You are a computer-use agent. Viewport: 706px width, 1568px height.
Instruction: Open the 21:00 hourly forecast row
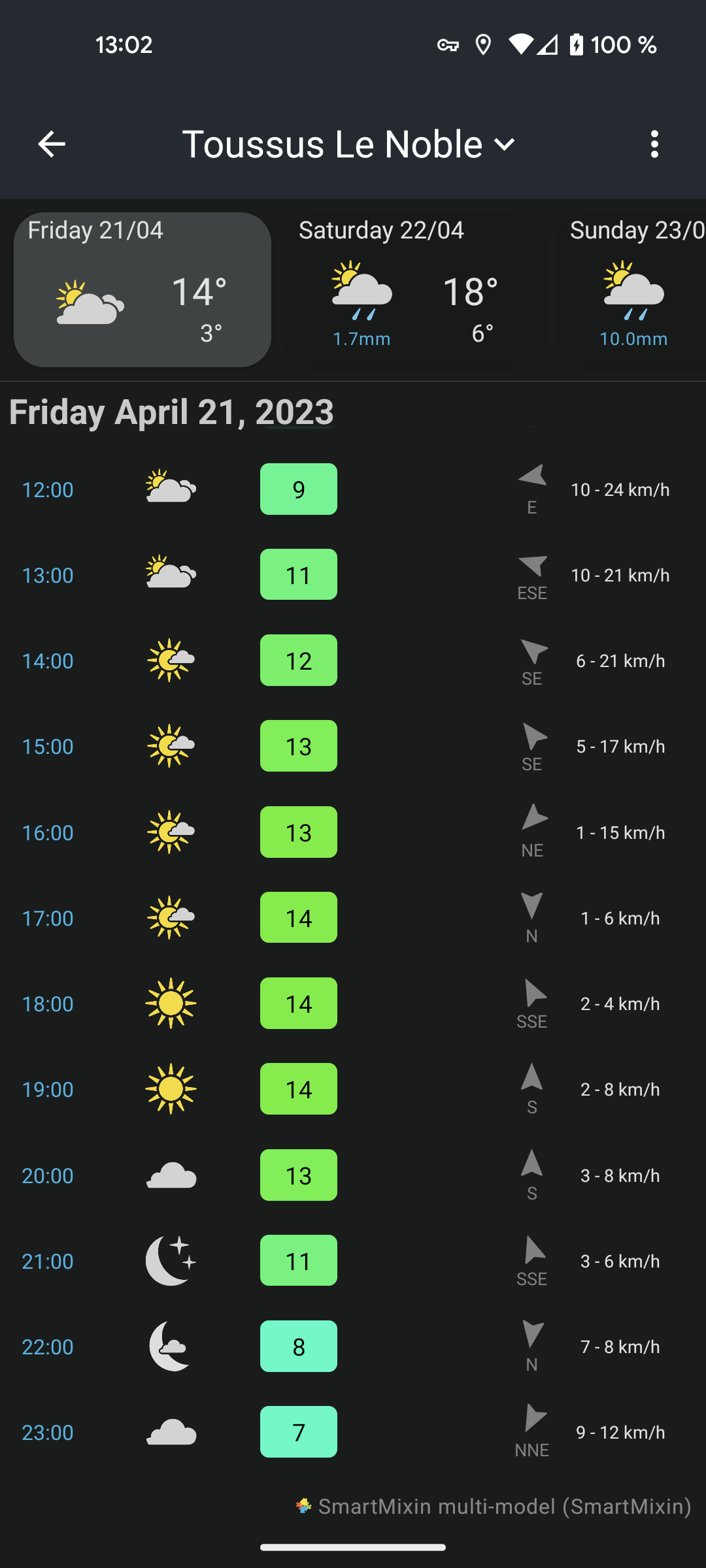click(x=353, y=1261)
